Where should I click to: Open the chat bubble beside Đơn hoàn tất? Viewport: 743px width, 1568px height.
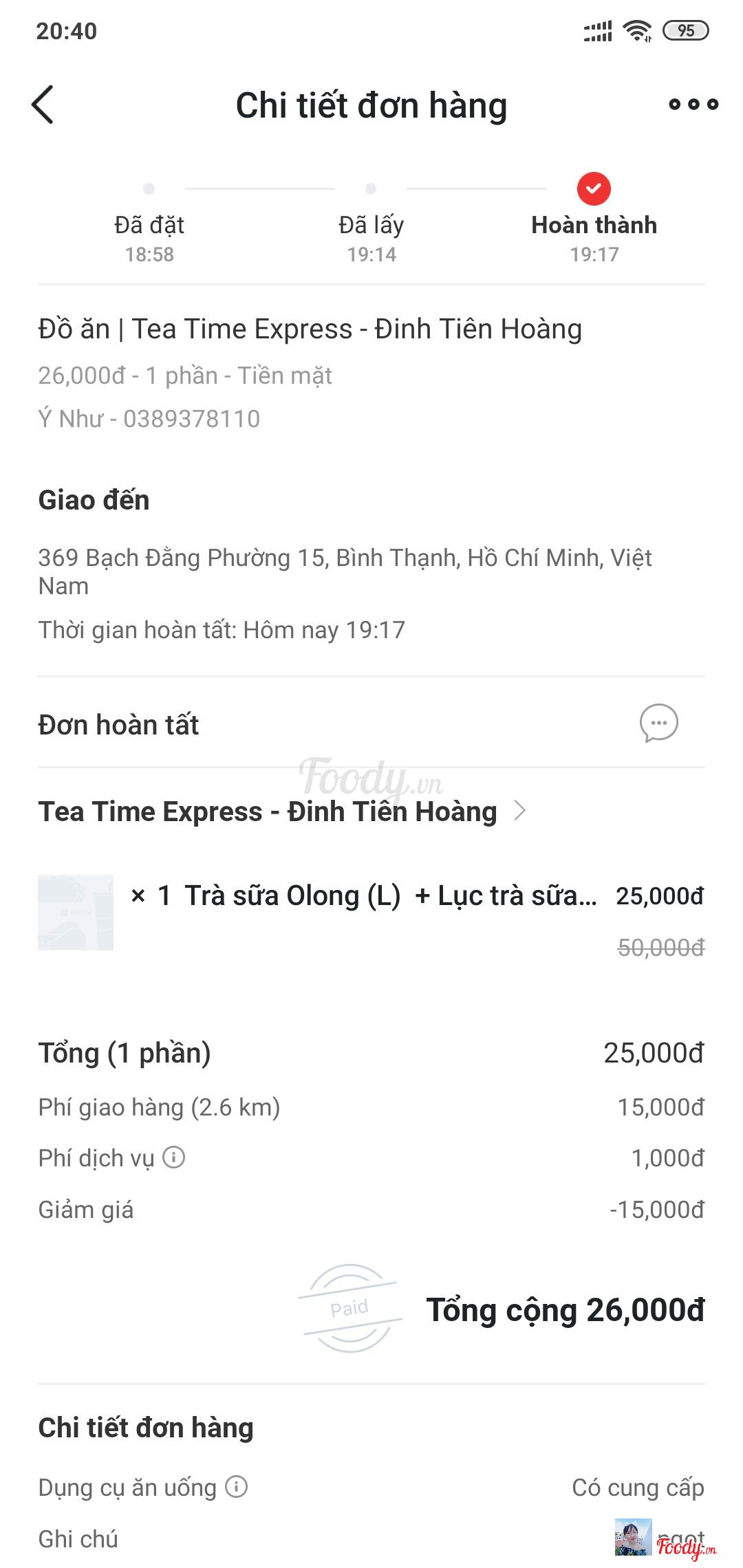click(x=658, y=723)
